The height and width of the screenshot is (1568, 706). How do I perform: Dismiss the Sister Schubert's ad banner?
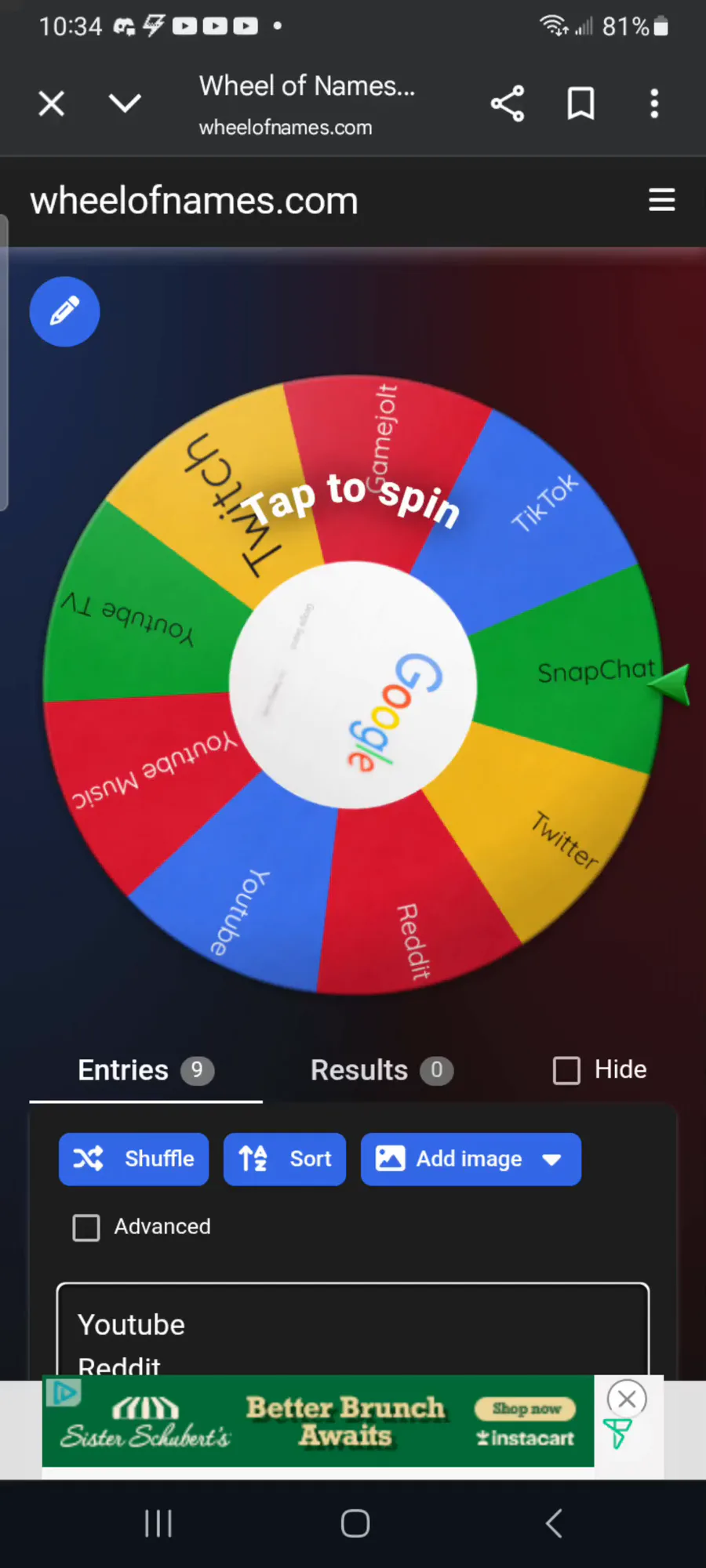tap(627, 1399)
